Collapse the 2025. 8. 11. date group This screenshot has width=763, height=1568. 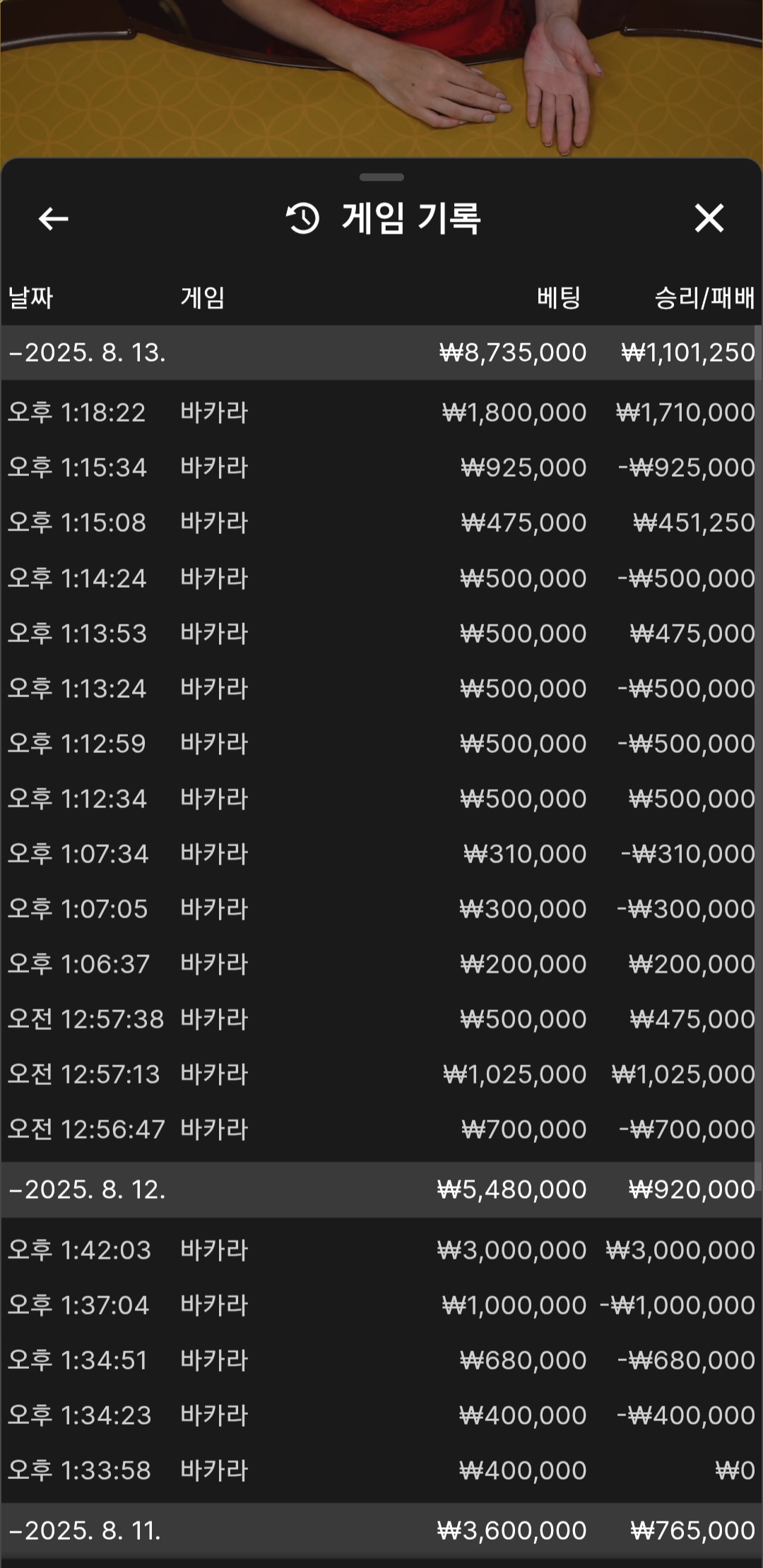[x=381, y=1531]
